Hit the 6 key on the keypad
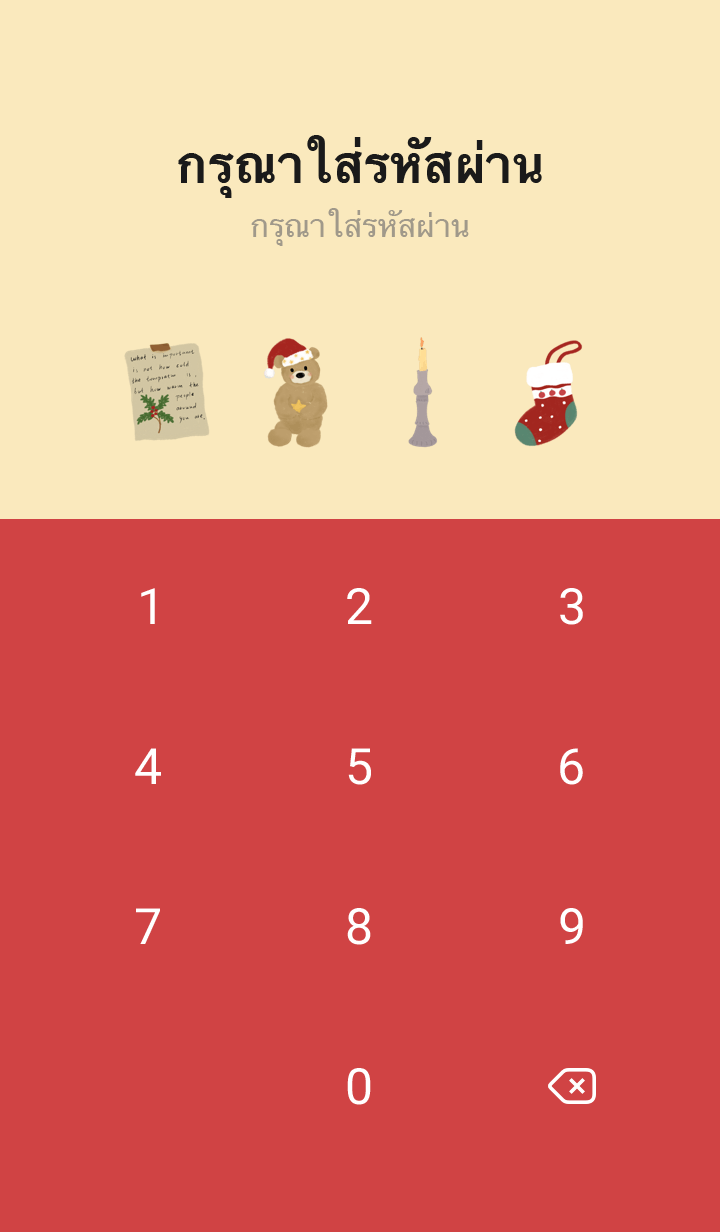 point(571,767)
